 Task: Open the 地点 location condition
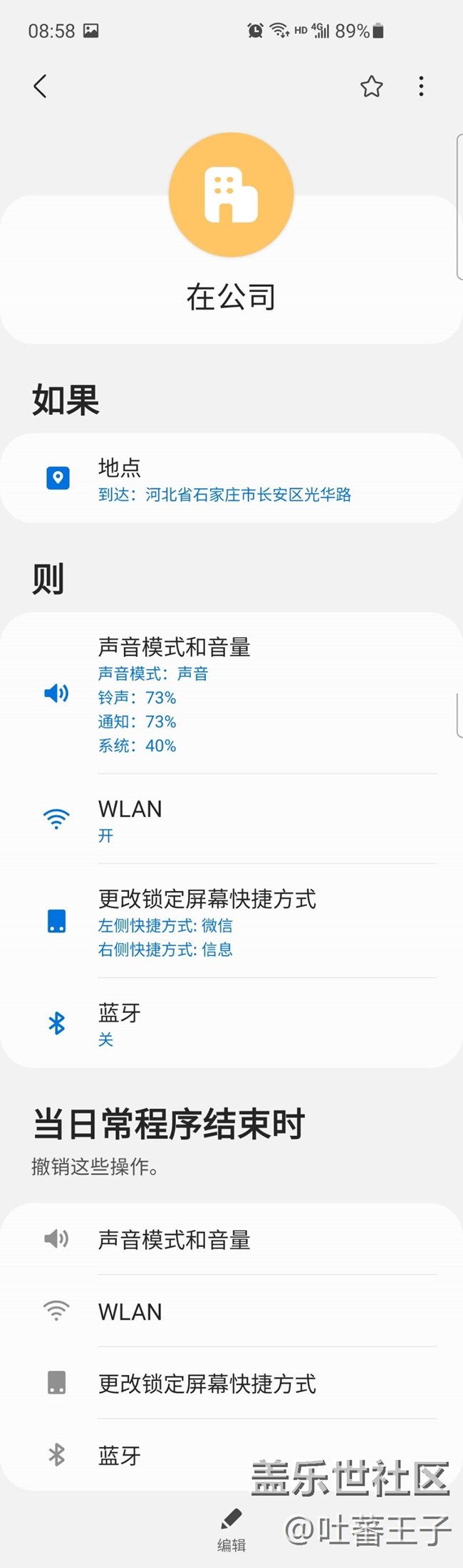pos(231,479)
